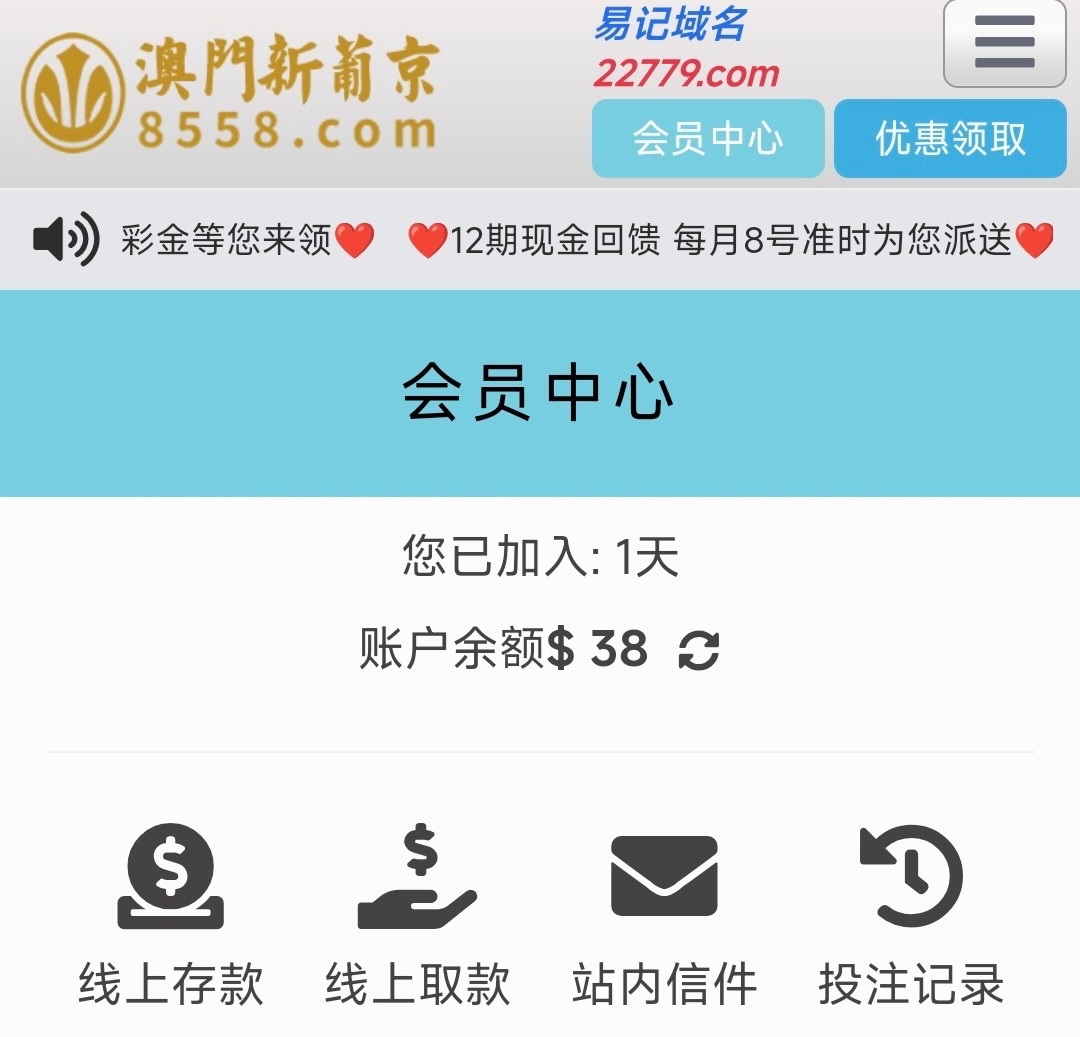This screenshot has height=1037, width=1080.
Task: Go to 会员中心 button
Action: click(x=708, y=139)
